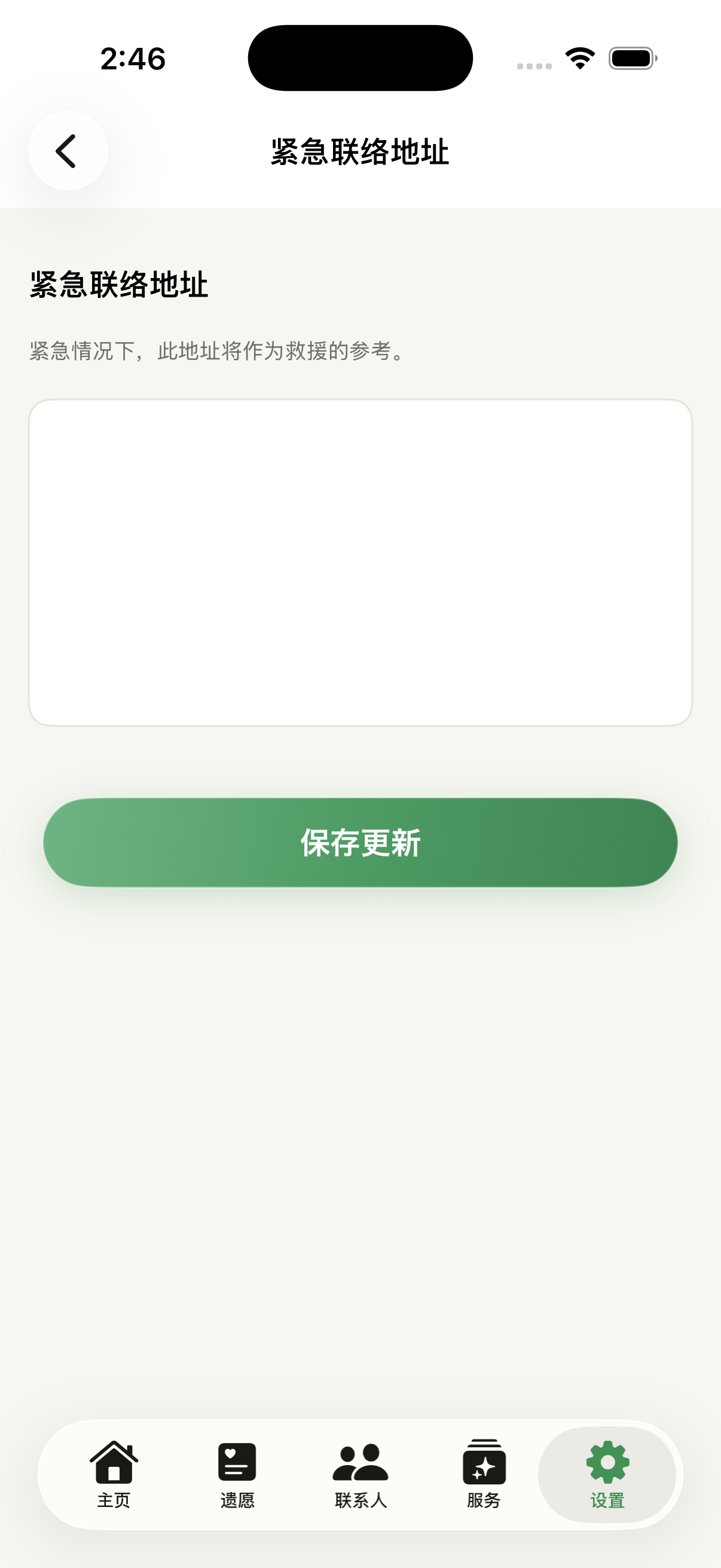Switch to the 服务 tab
Image resolution: width=721 pixels, height=1568 pixels.
(484, 1479)
